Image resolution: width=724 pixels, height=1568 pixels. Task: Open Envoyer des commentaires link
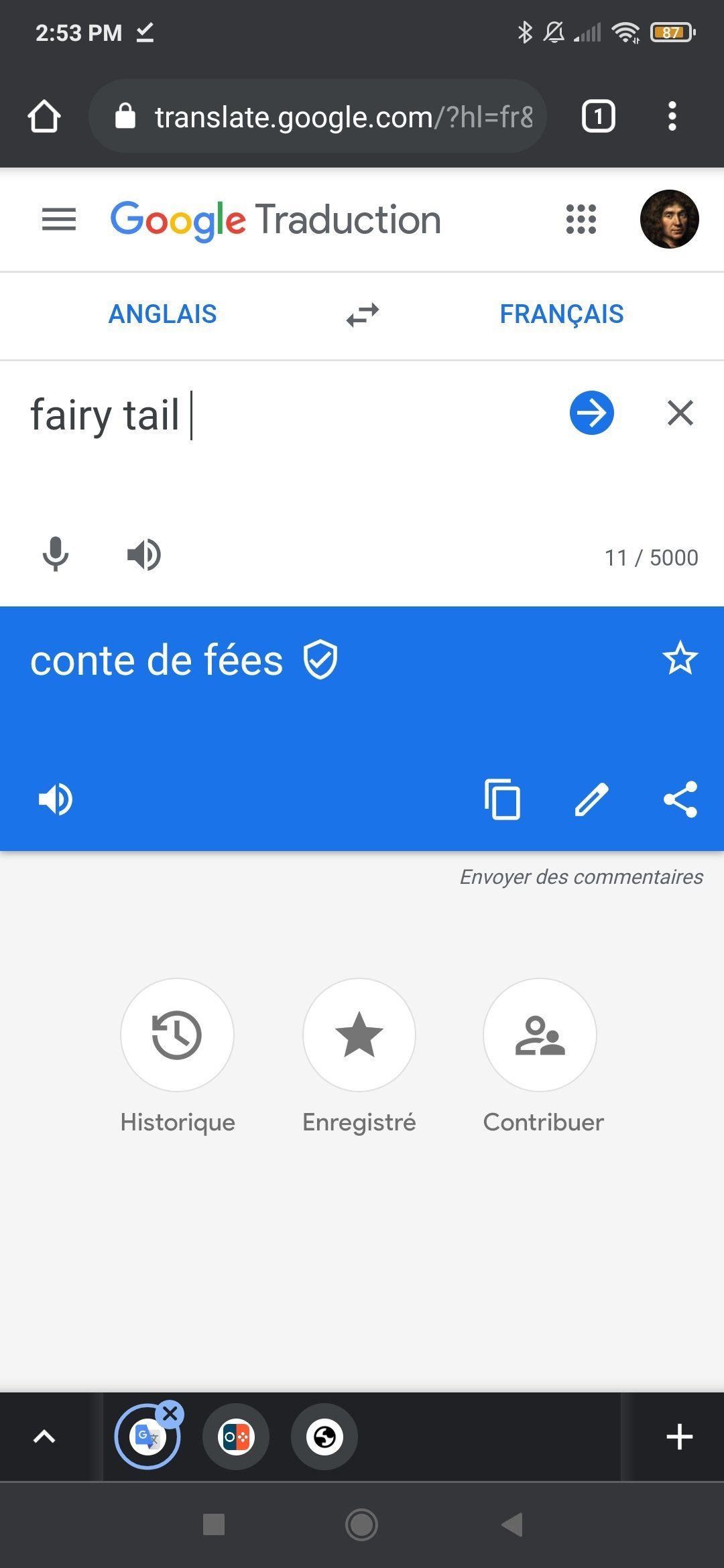[581, 876]
